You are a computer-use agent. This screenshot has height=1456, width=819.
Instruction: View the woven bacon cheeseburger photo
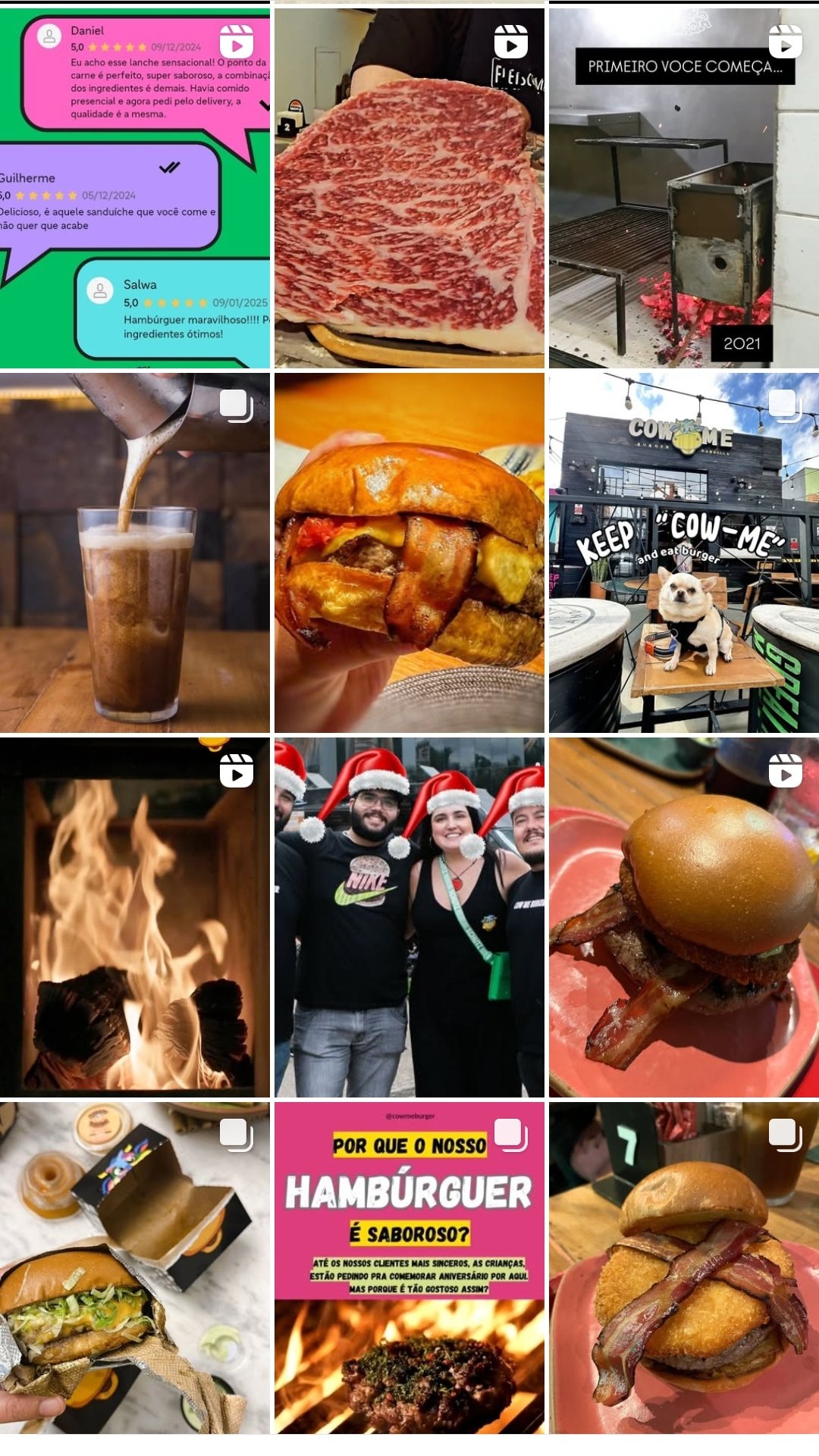pos(409,552)
